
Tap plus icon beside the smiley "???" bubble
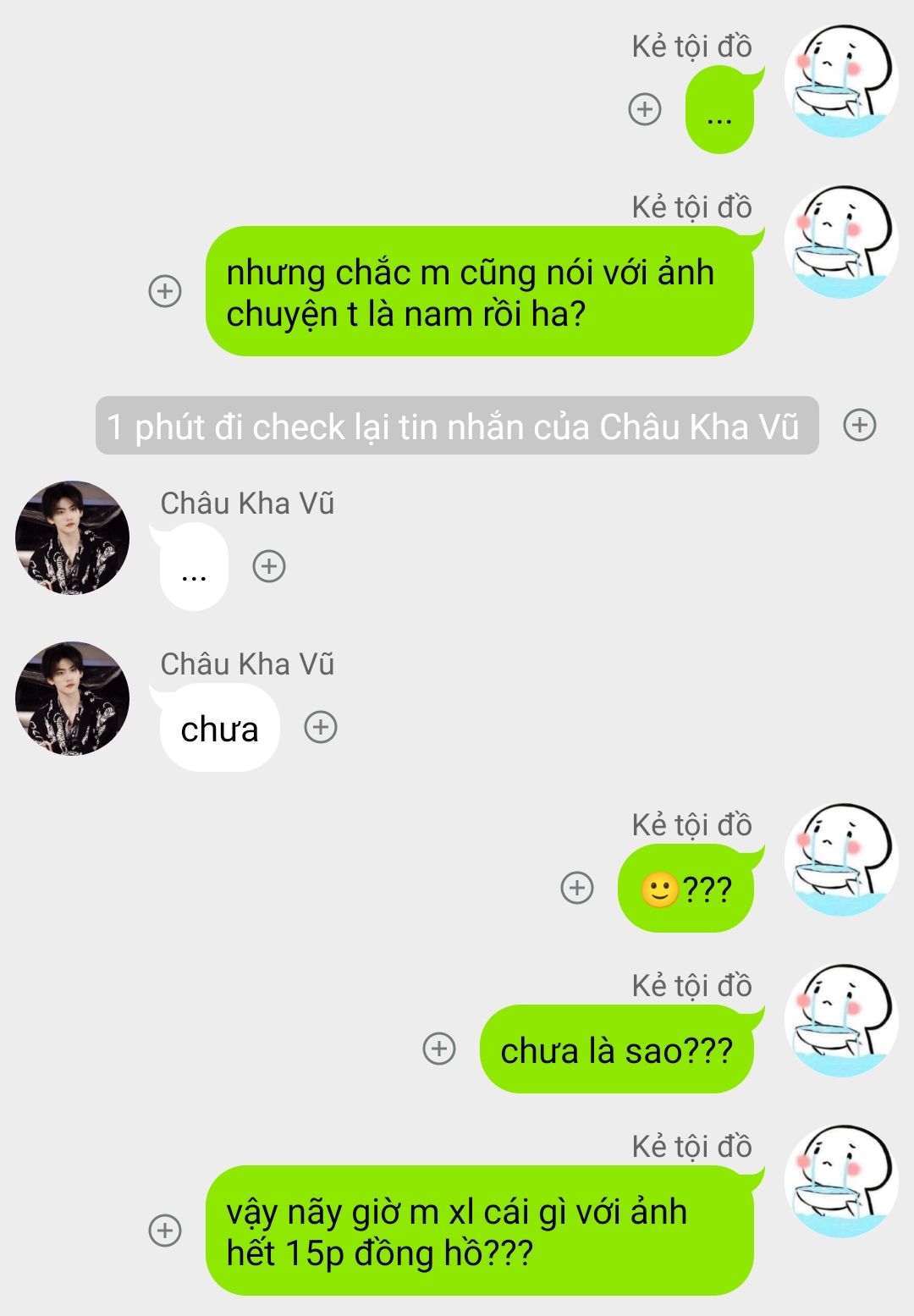coord(577,888)
